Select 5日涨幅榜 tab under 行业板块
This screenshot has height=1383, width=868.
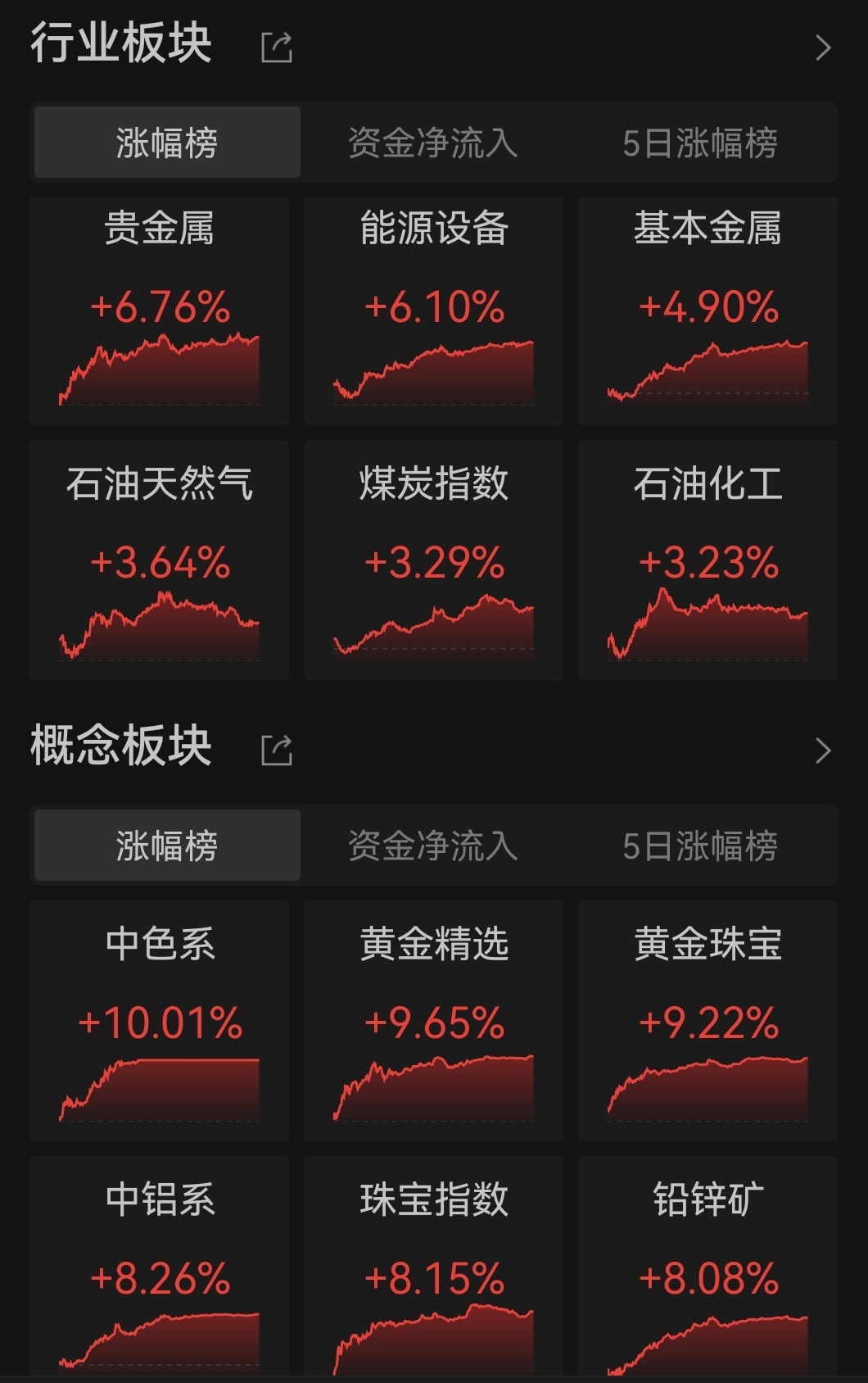[x=700, y=143]
